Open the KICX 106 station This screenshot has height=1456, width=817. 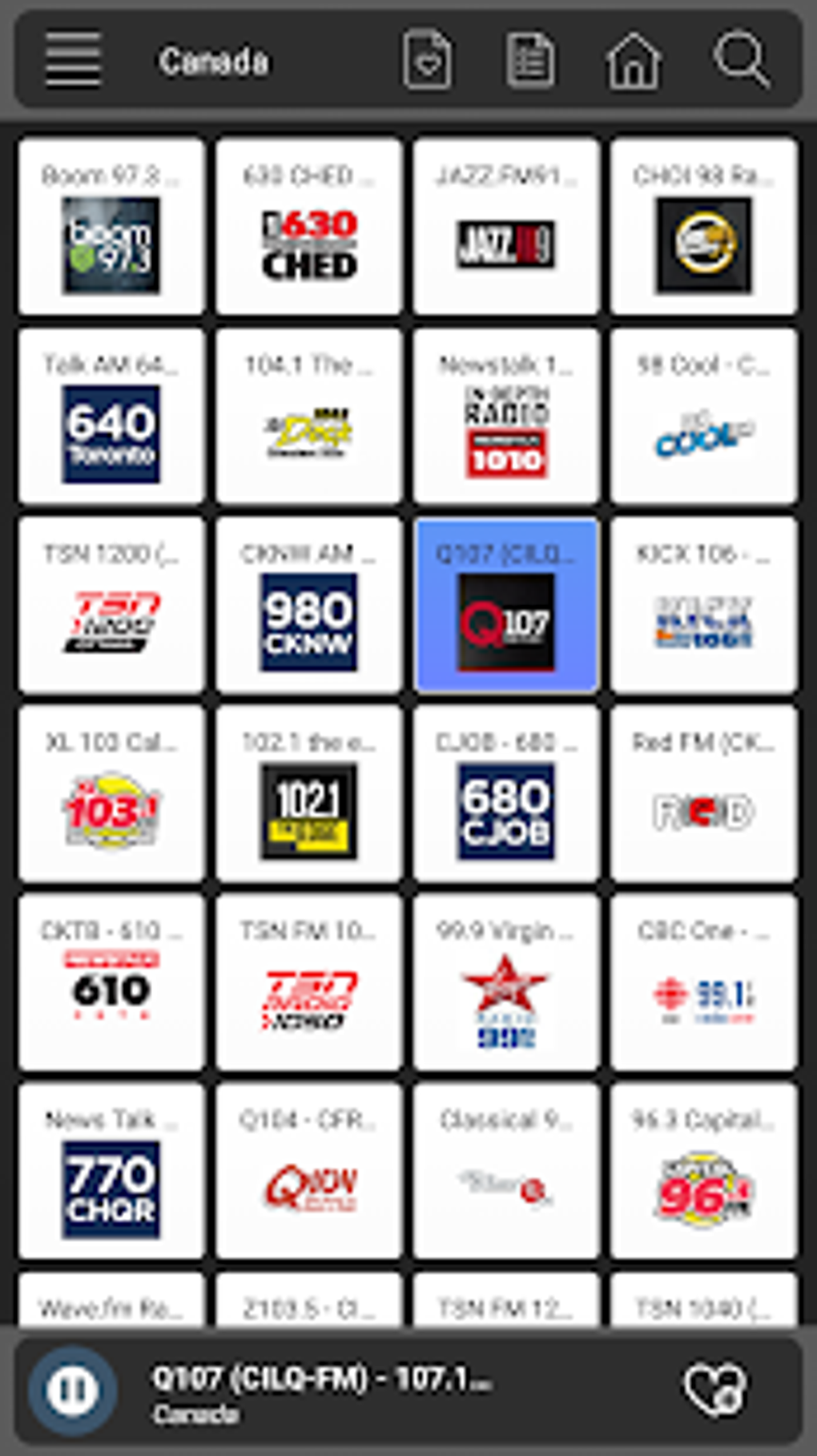pos(703,605)
